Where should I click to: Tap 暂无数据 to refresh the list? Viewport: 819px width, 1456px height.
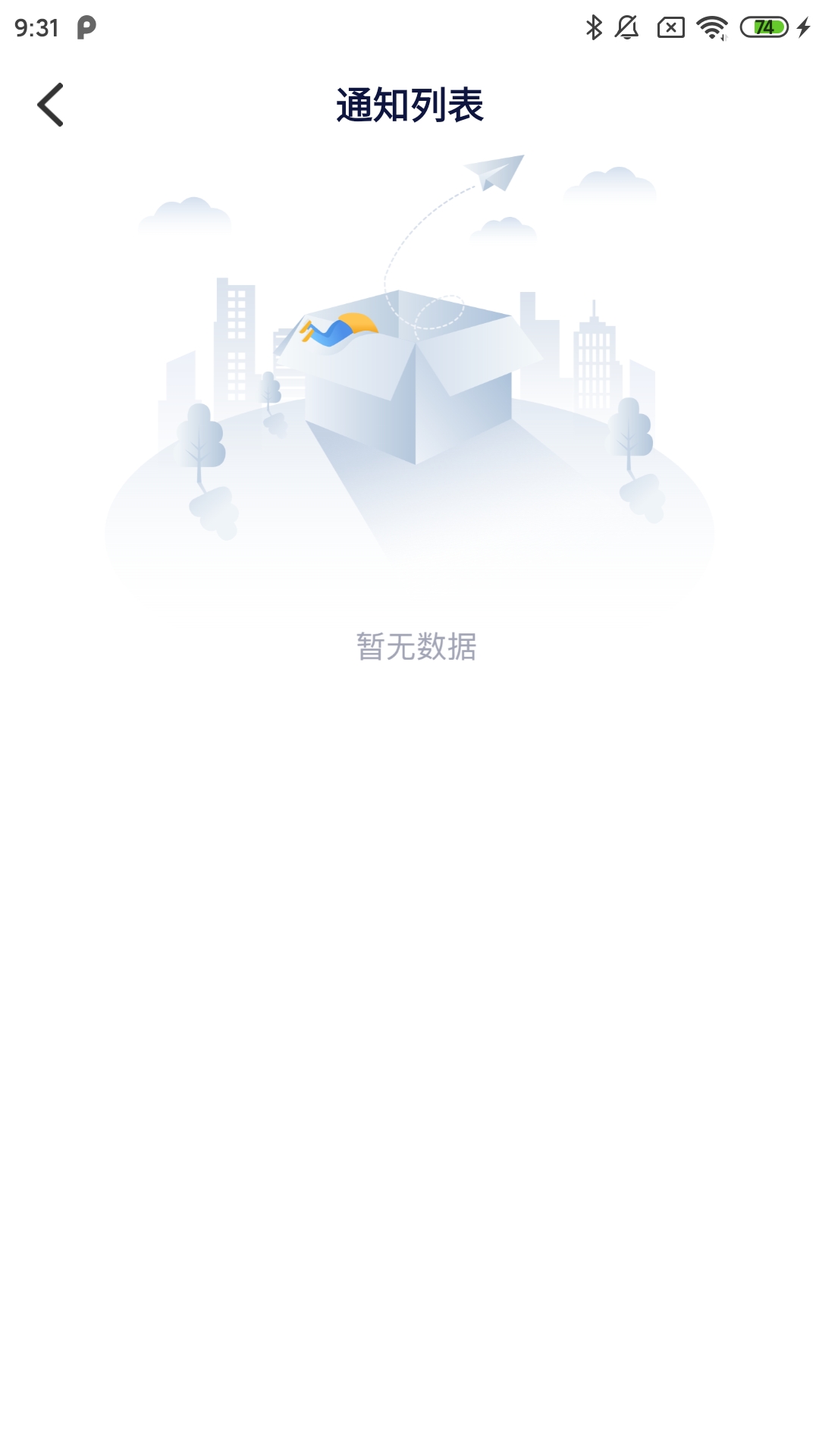tap(416, 645)
